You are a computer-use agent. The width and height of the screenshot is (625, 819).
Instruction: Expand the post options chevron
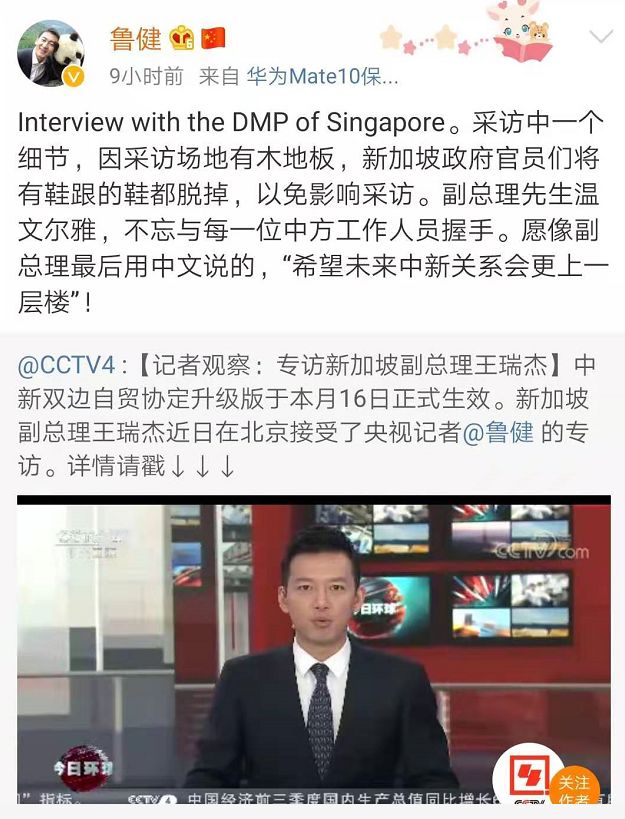(x=601, y=38)
